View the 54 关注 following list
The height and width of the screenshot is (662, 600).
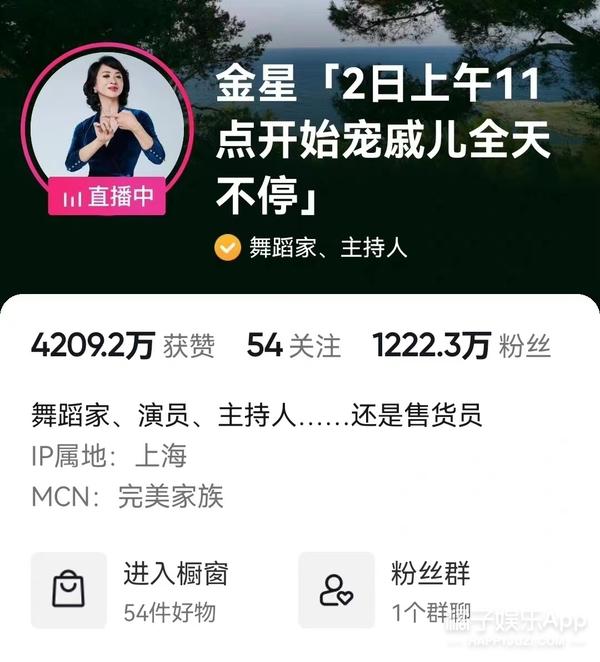293,347
